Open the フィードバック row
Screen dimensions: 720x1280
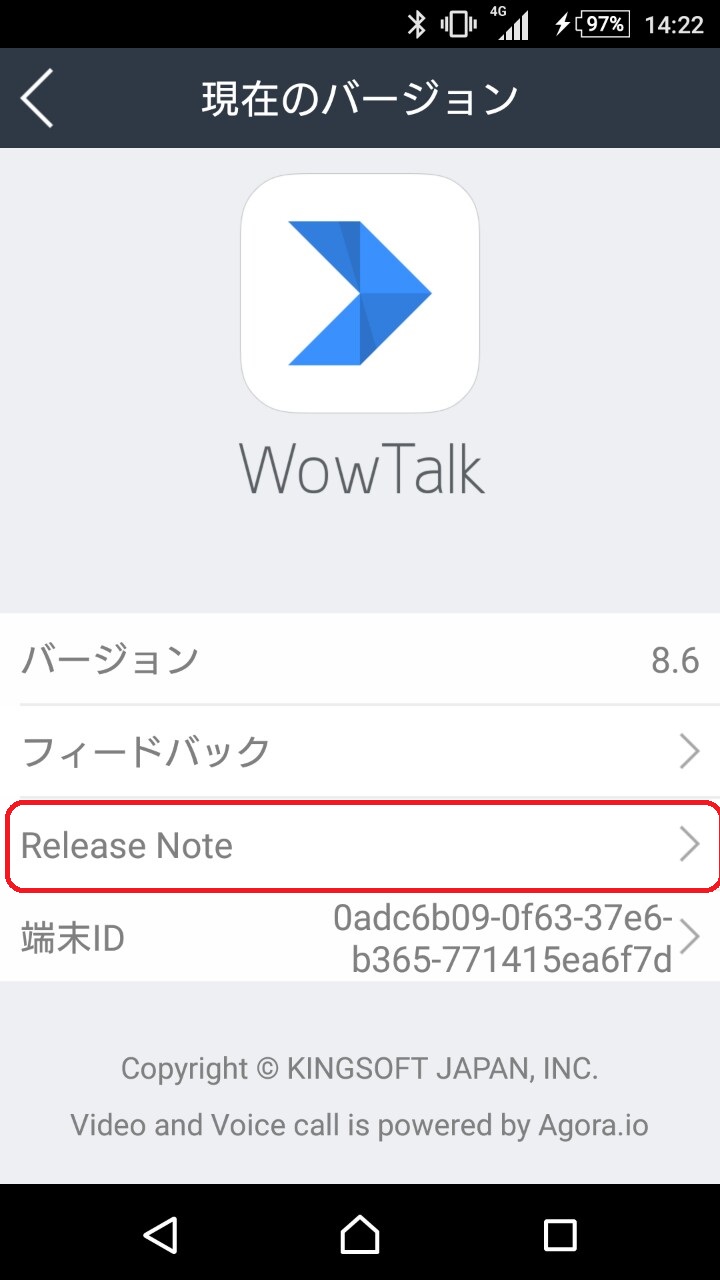tap(360, 751)
